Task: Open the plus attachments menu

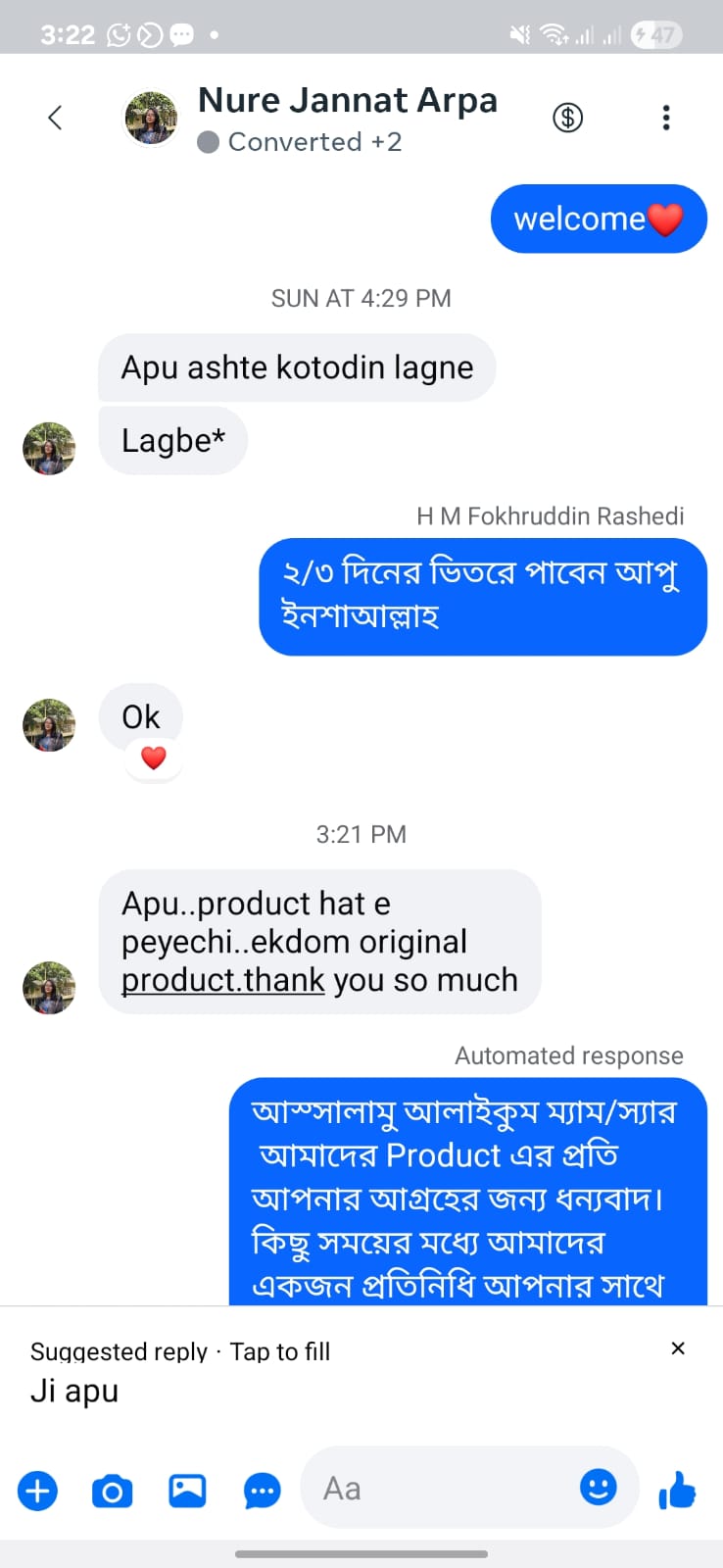Action: click(x=37, y=1492)
